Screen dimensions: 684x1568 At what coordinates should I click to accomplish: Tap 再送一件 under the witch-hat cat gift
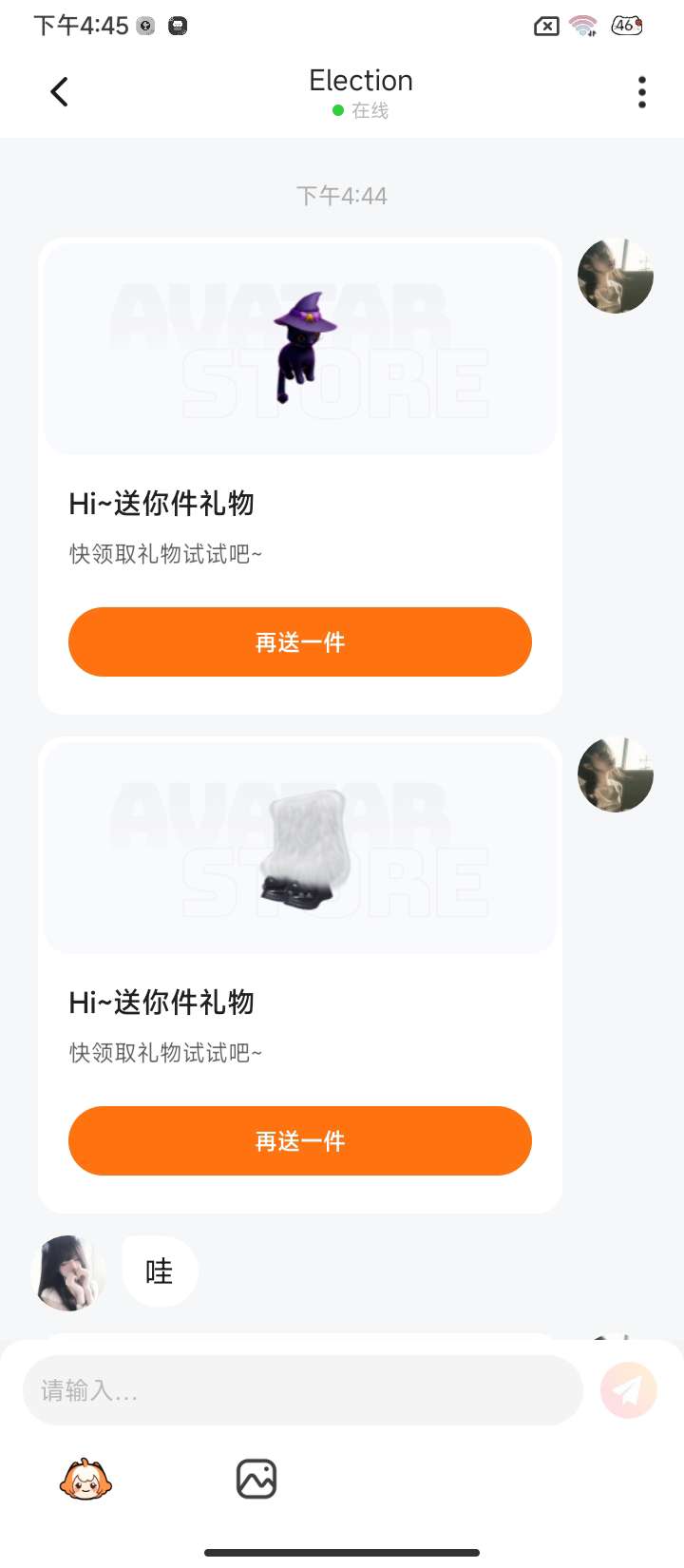pos(300,642)
